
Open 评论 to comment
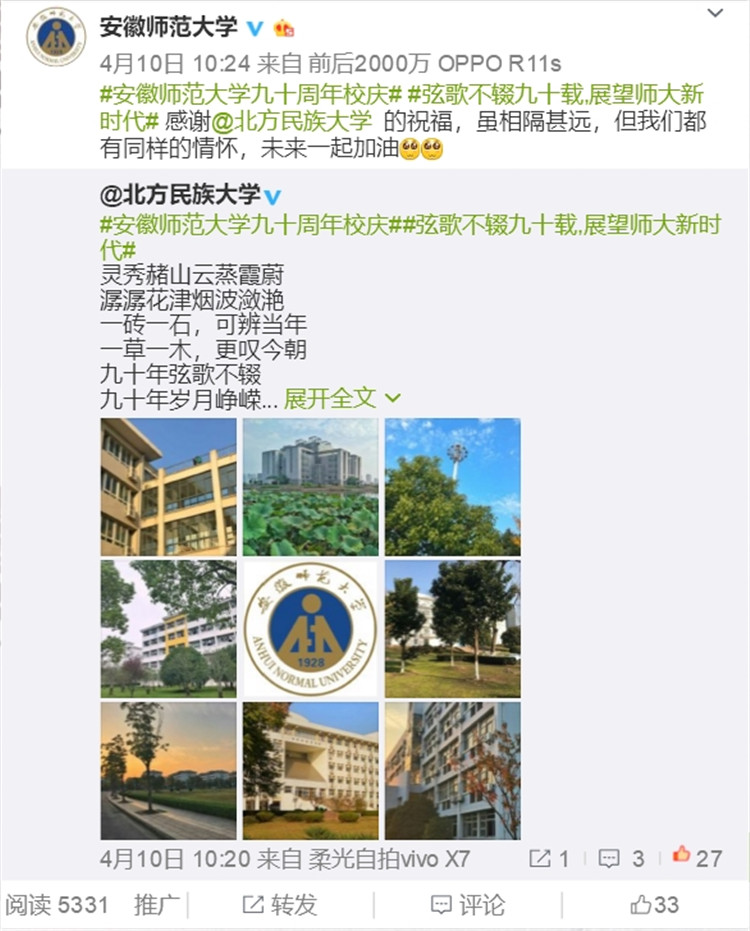click(468, 905)
